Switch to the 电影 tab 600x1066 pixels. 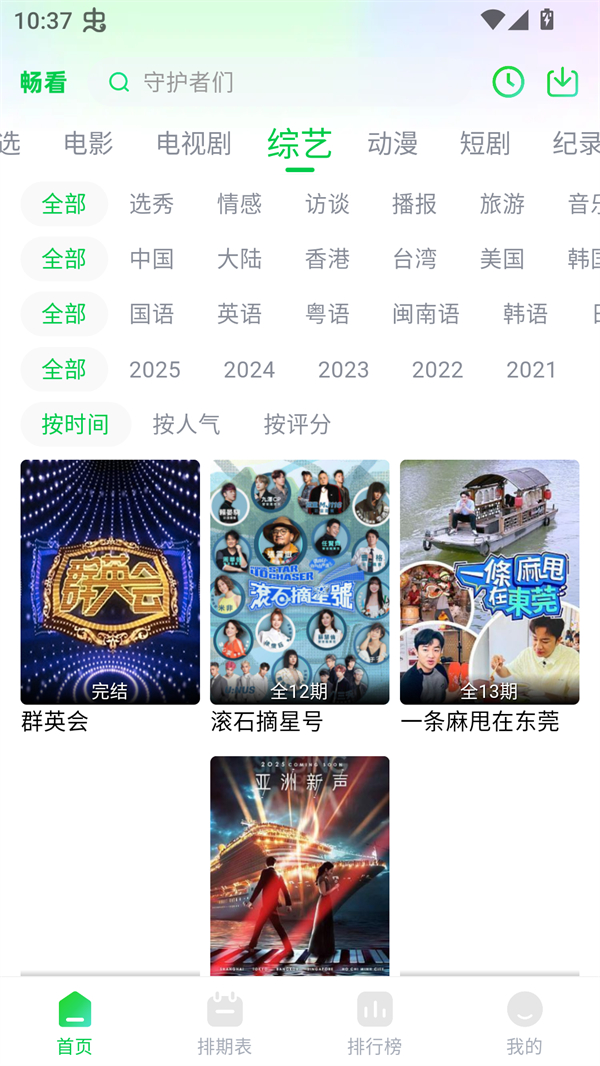(x=88, y=144)
